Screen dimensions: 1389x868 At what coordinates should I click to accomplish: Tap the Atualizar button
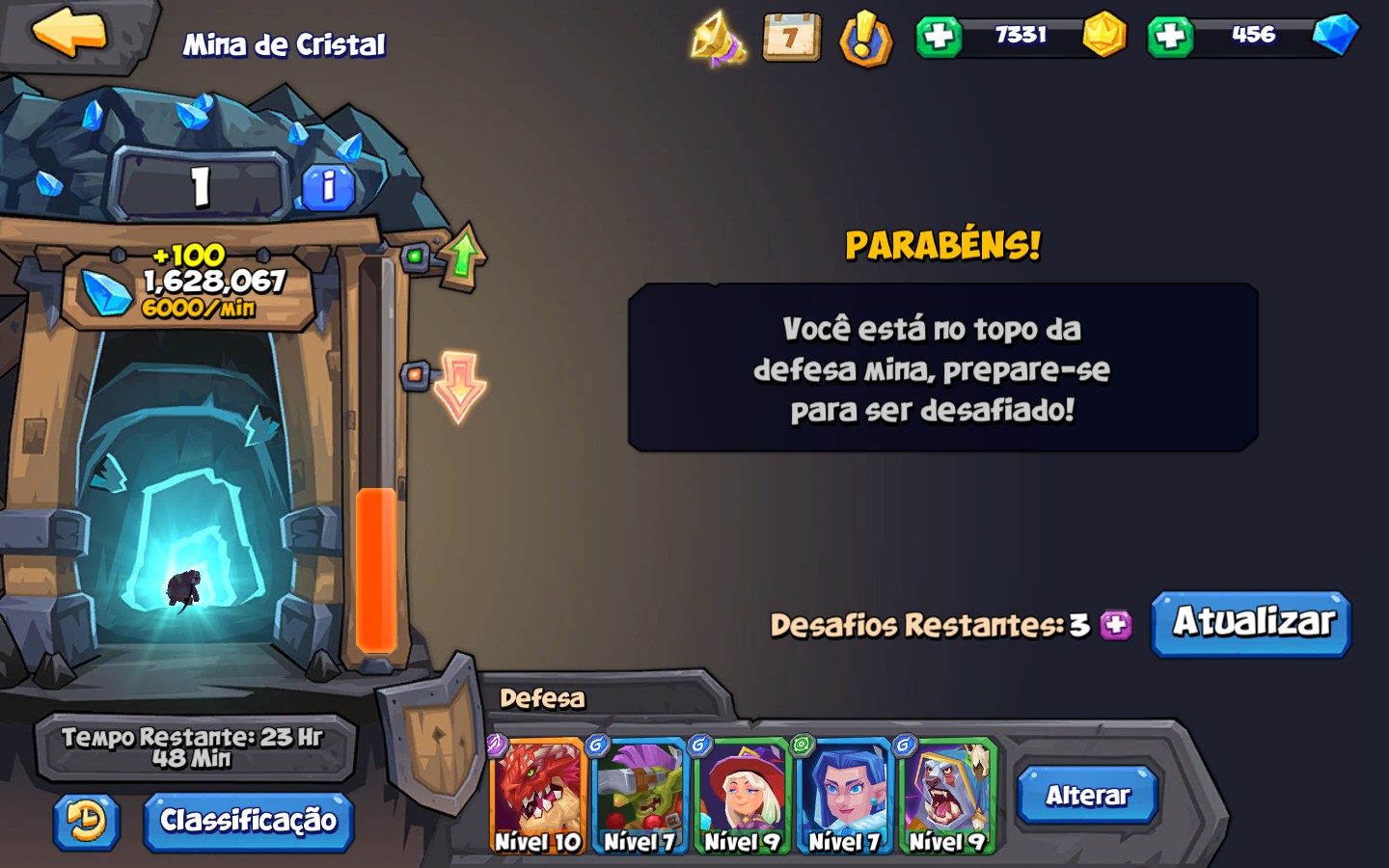(x=1252, y=623)
